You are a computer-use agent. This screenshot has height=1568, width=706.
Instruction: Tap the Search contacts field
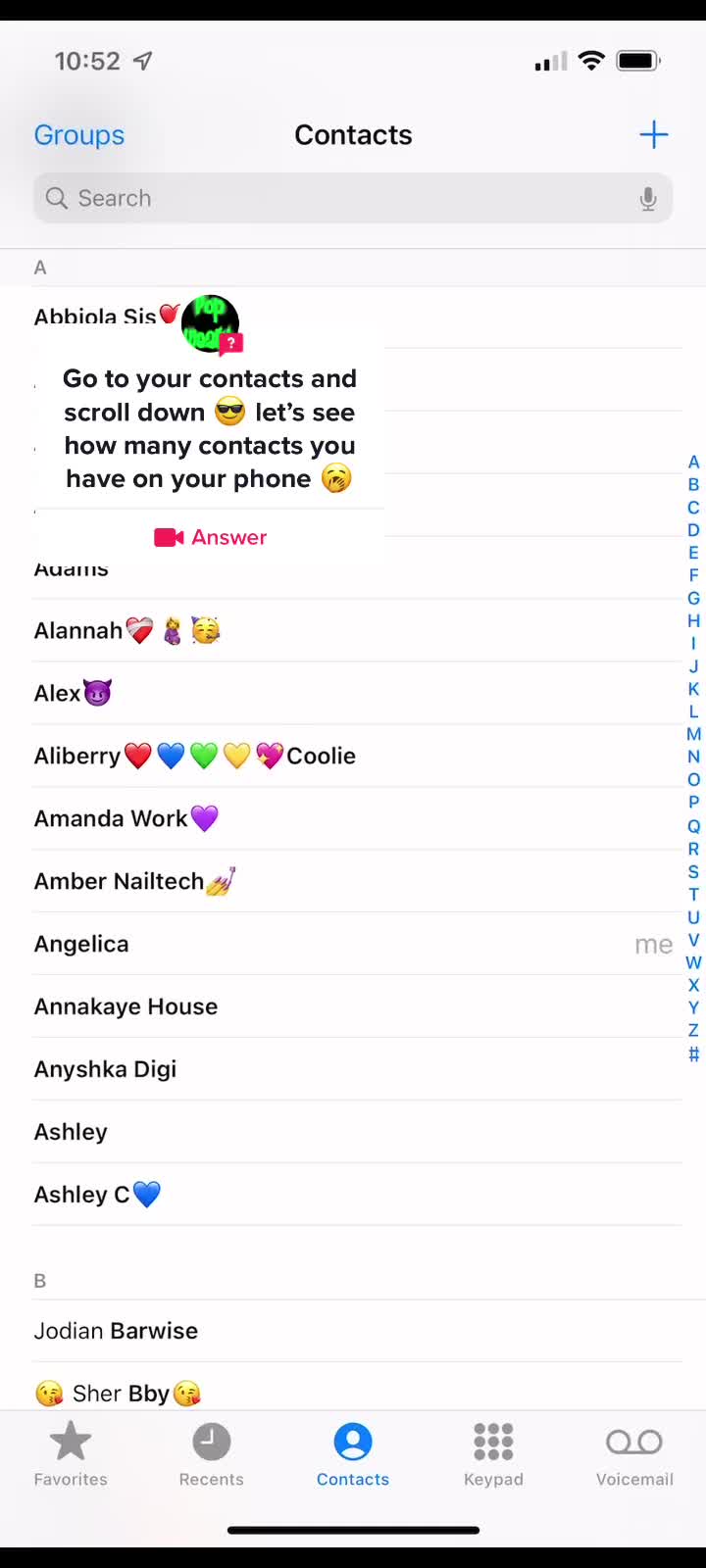coord(333,198)
